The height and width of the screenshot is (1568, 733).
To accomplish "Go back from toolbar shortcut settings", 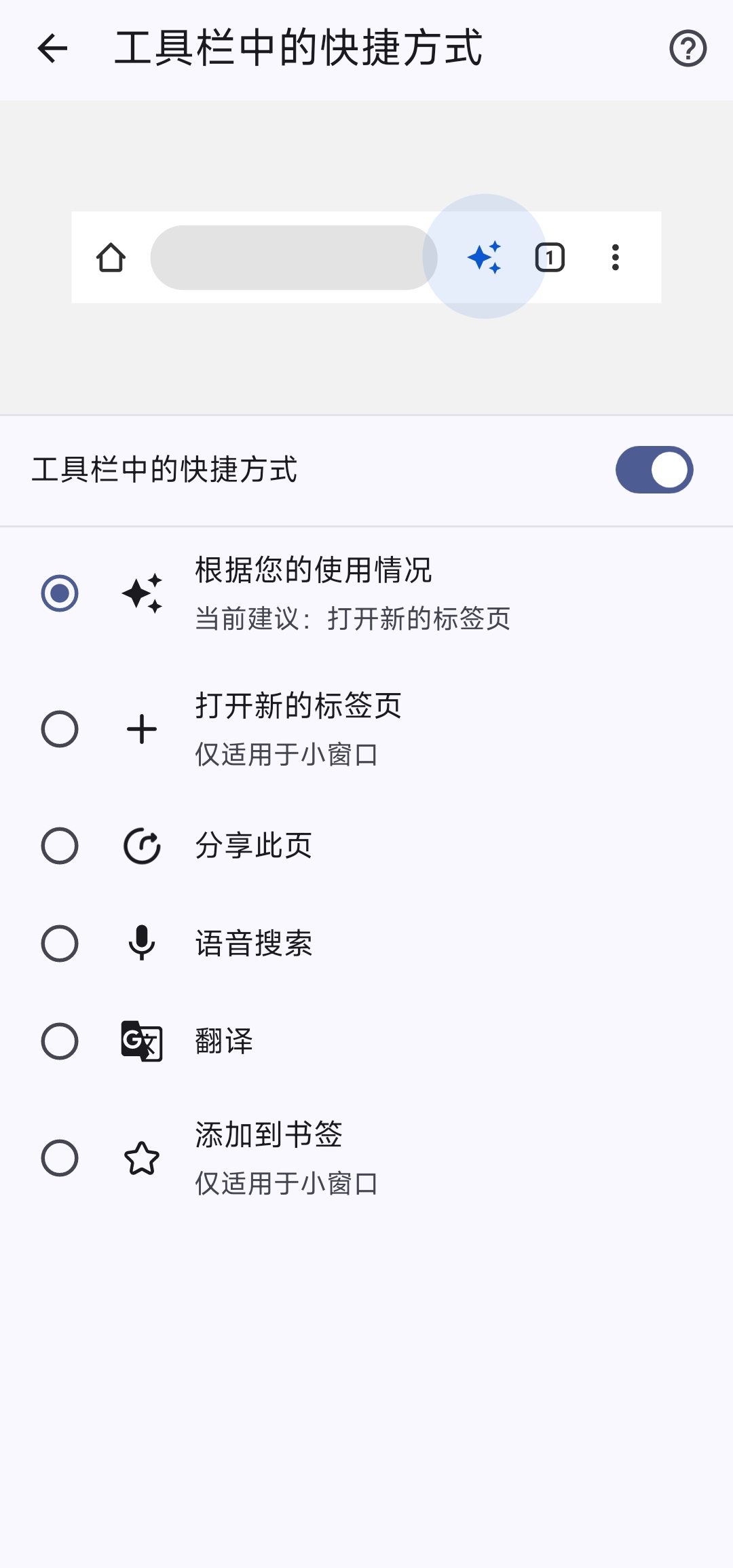I will [x=52, y=49].
